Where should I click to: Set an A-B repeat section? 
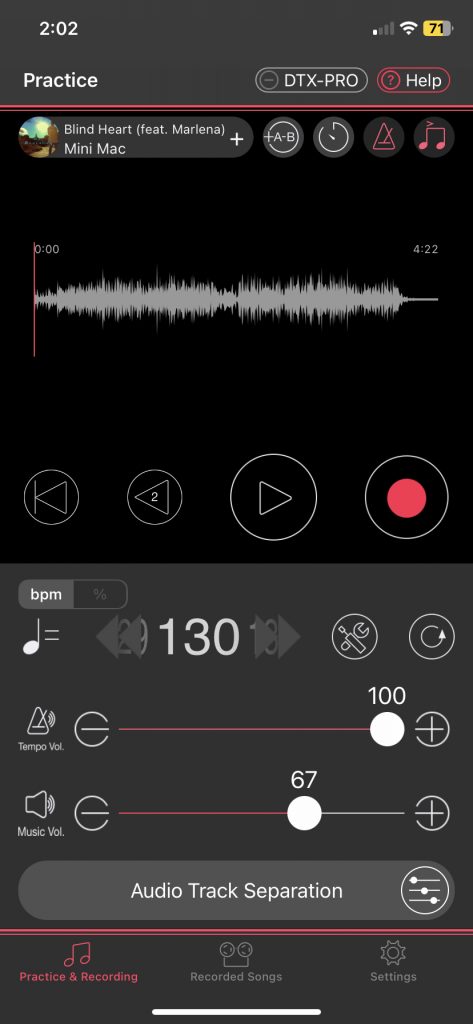[283, 138]
